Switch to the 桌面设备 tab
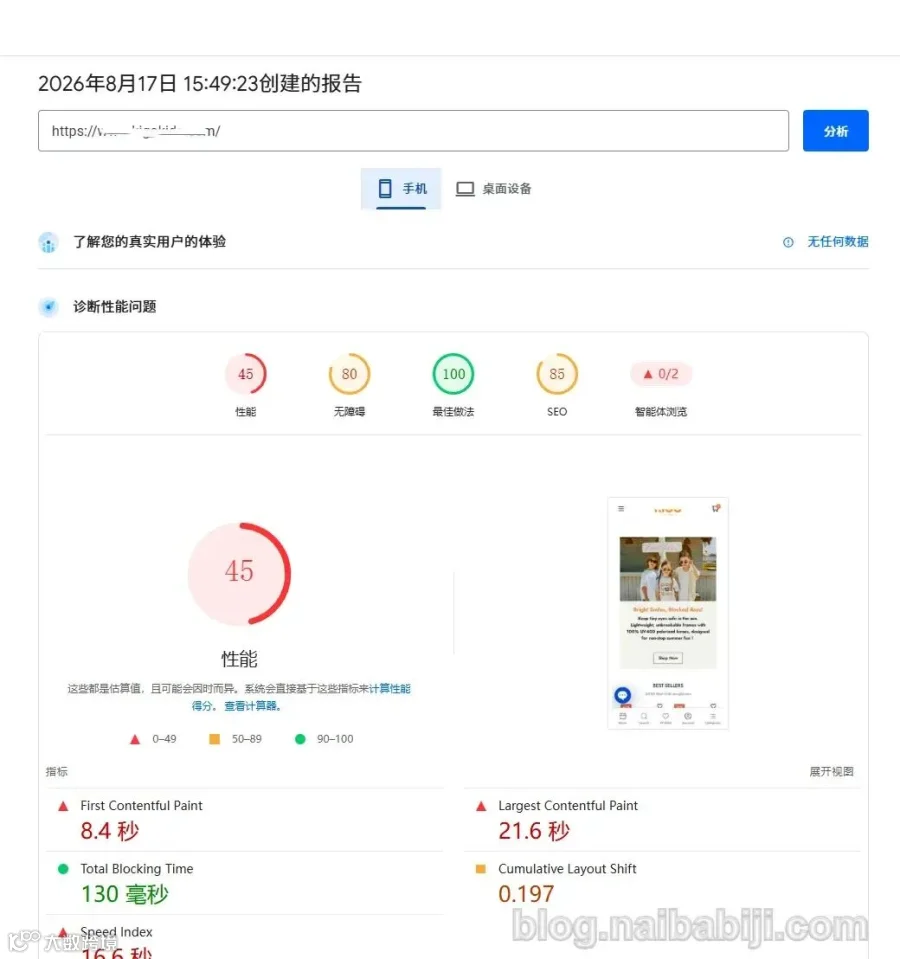 493,188
